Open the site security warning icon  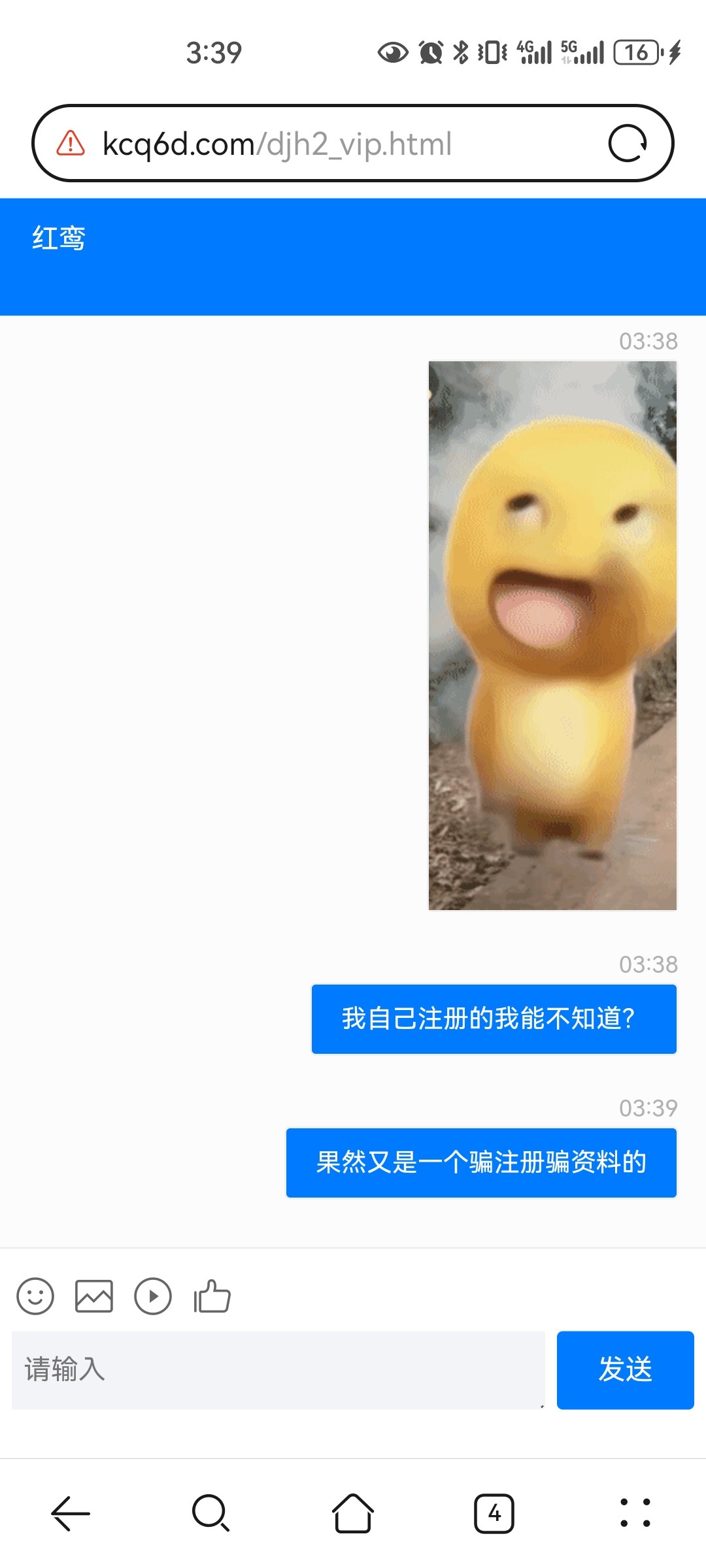coord(71,143)
